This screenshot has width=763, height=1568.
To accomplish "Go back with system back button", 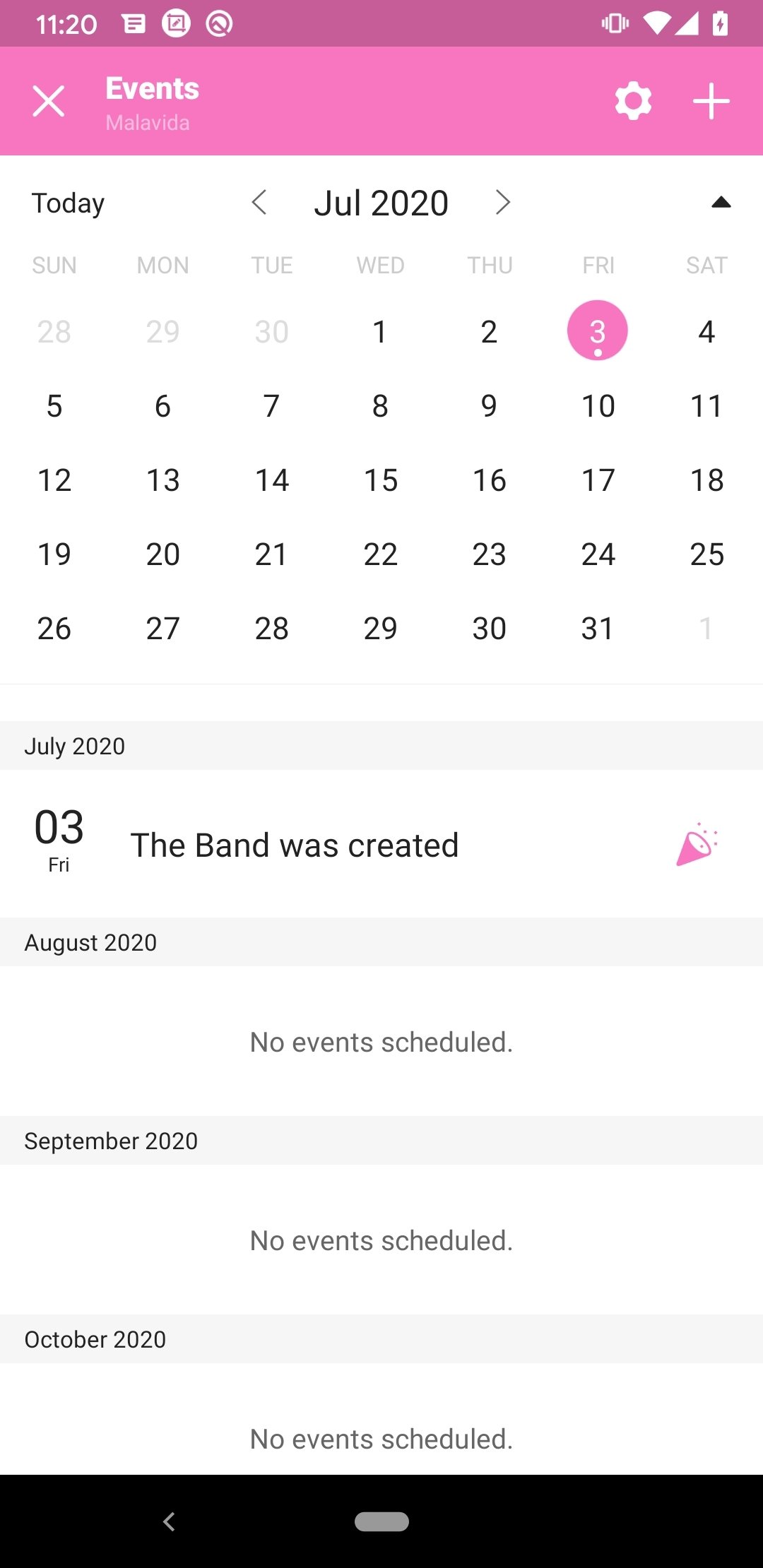I will point(169,1521).
